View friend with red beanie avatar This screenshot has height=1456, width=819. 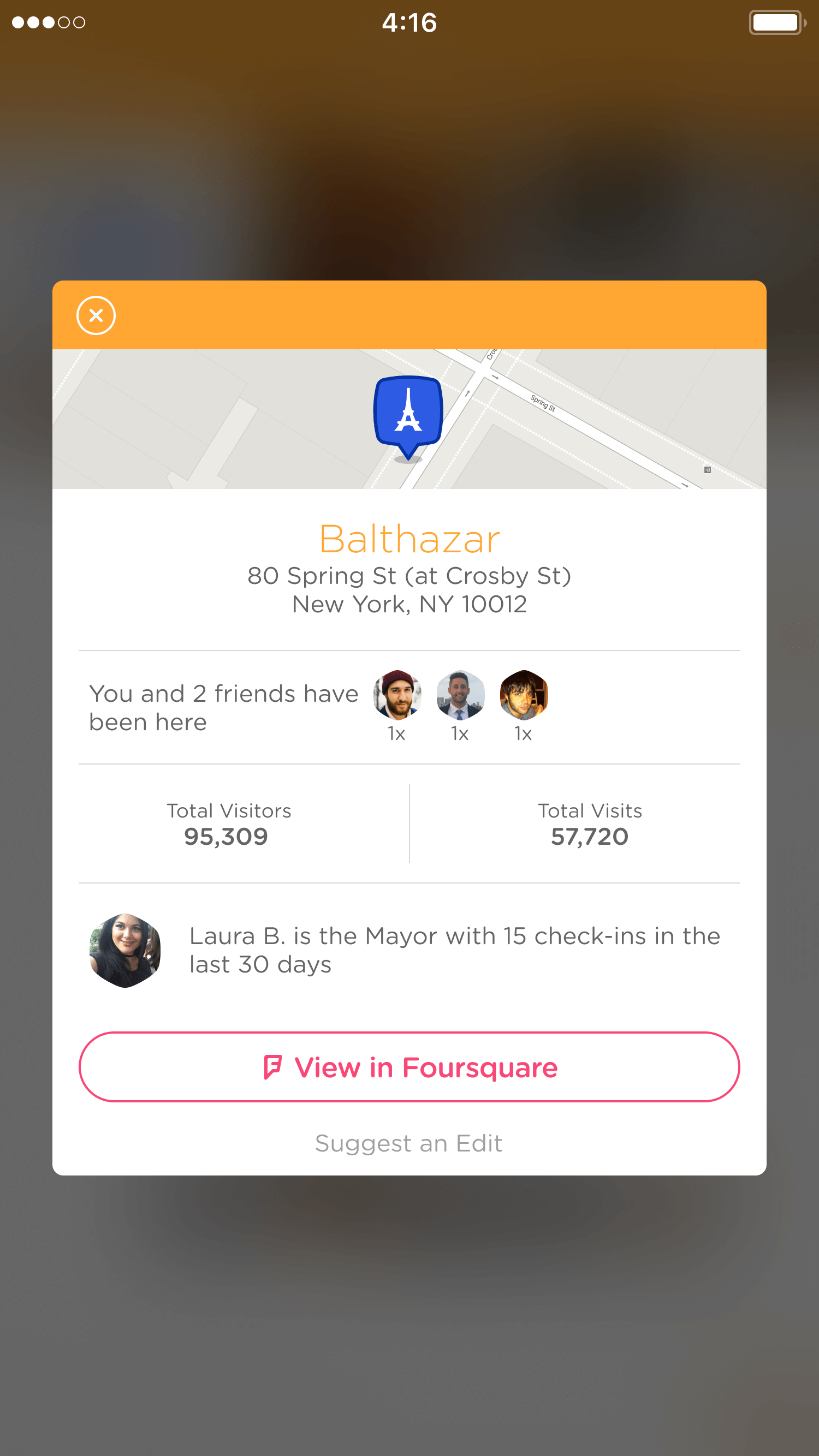(x=397, y=695)
